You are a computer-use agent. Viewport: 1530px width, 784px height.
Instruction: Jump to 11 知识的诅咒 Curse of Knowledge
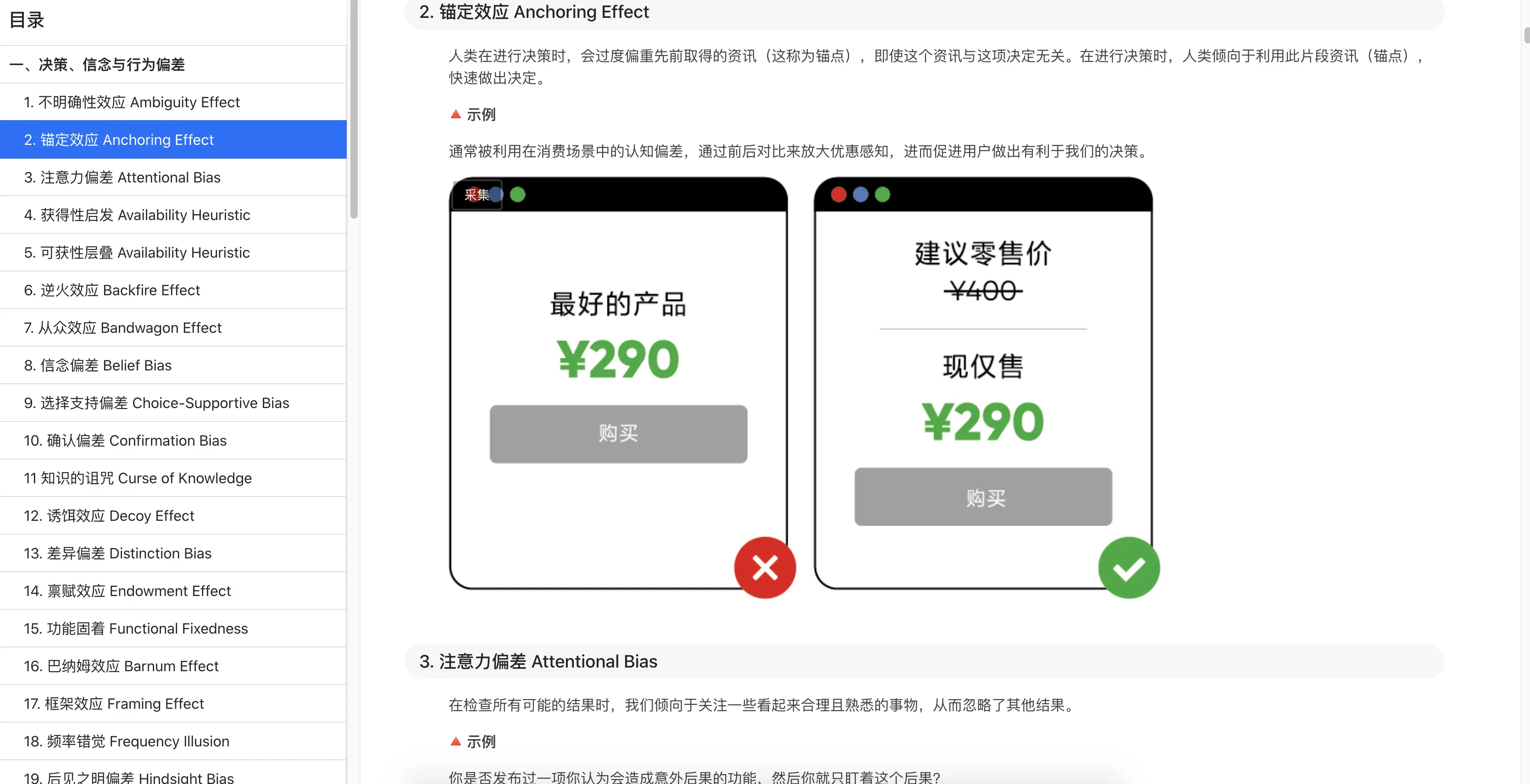[x=137, y=478]
